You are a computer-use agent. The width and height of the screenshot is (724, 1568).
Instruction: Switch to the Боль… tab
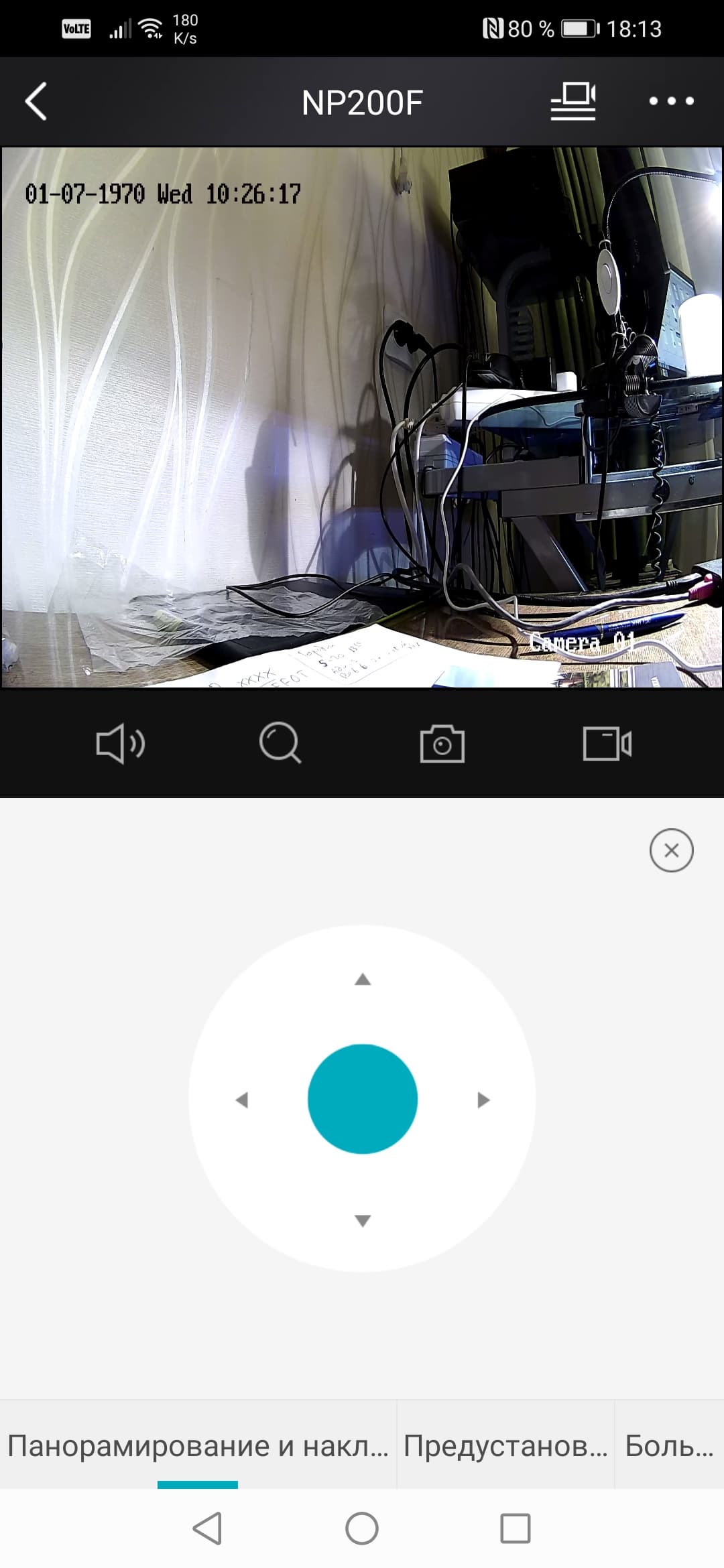tap(668, 1446)
